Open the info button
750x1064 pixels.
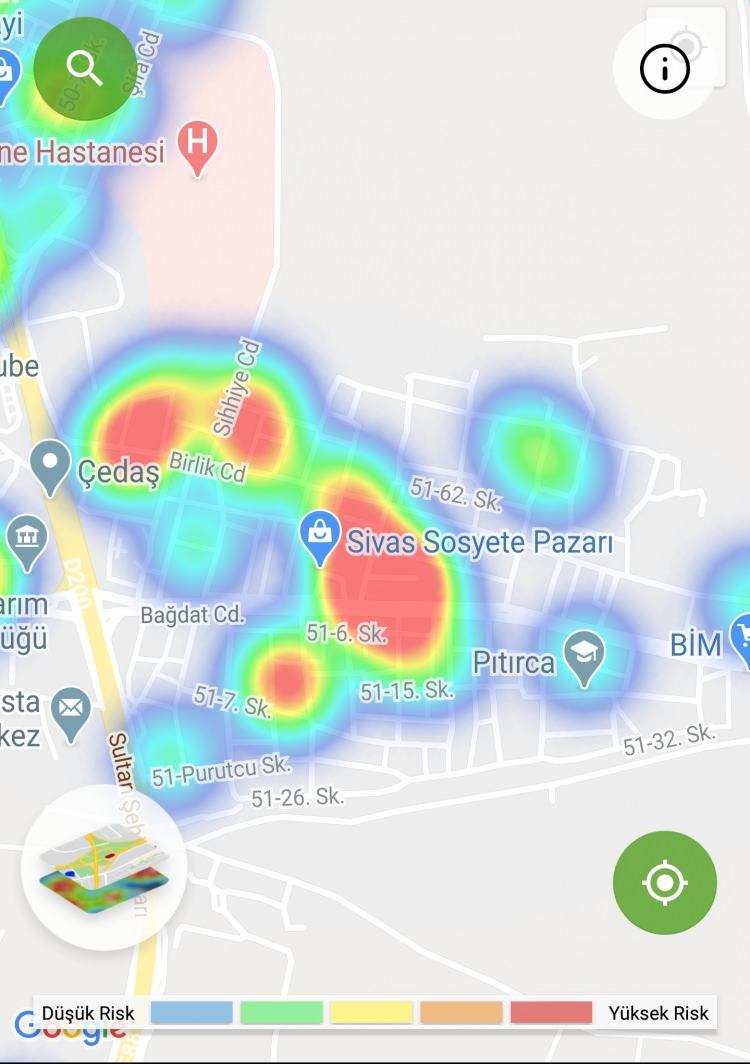(x=664, y=70)
